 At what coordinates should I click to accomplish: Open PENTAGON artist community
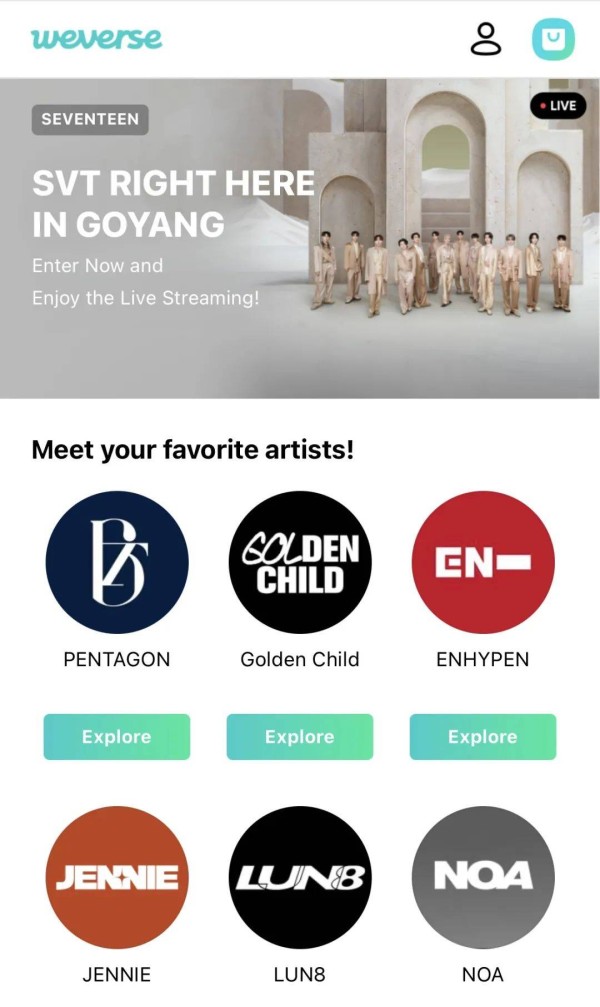pos(117,562)
